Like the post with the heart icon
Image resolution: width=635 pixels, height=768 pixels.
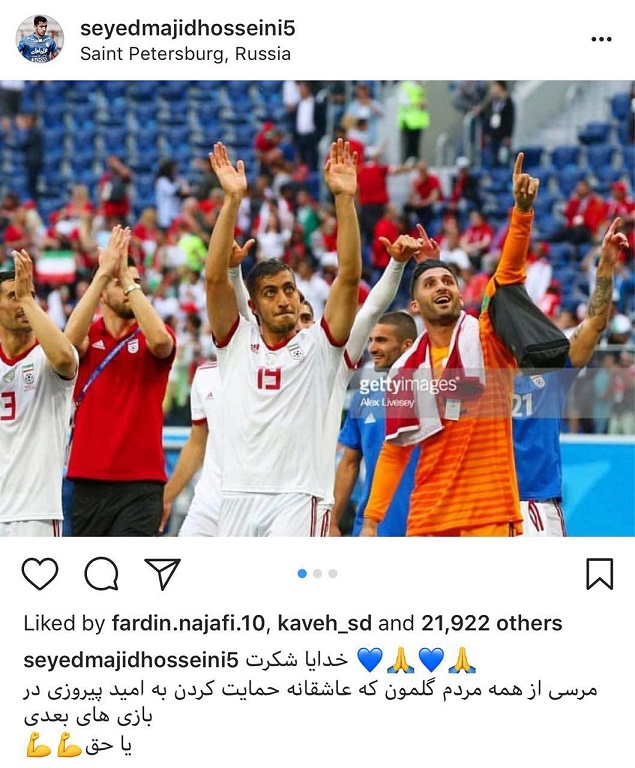tap(40, 573)
